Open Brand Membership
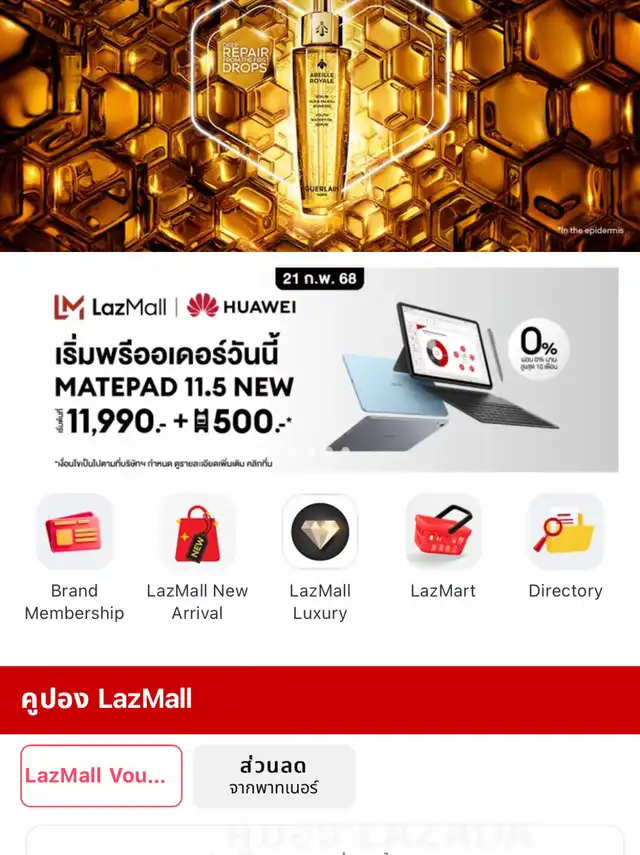 pyautogui.click(x=74, y=557)
